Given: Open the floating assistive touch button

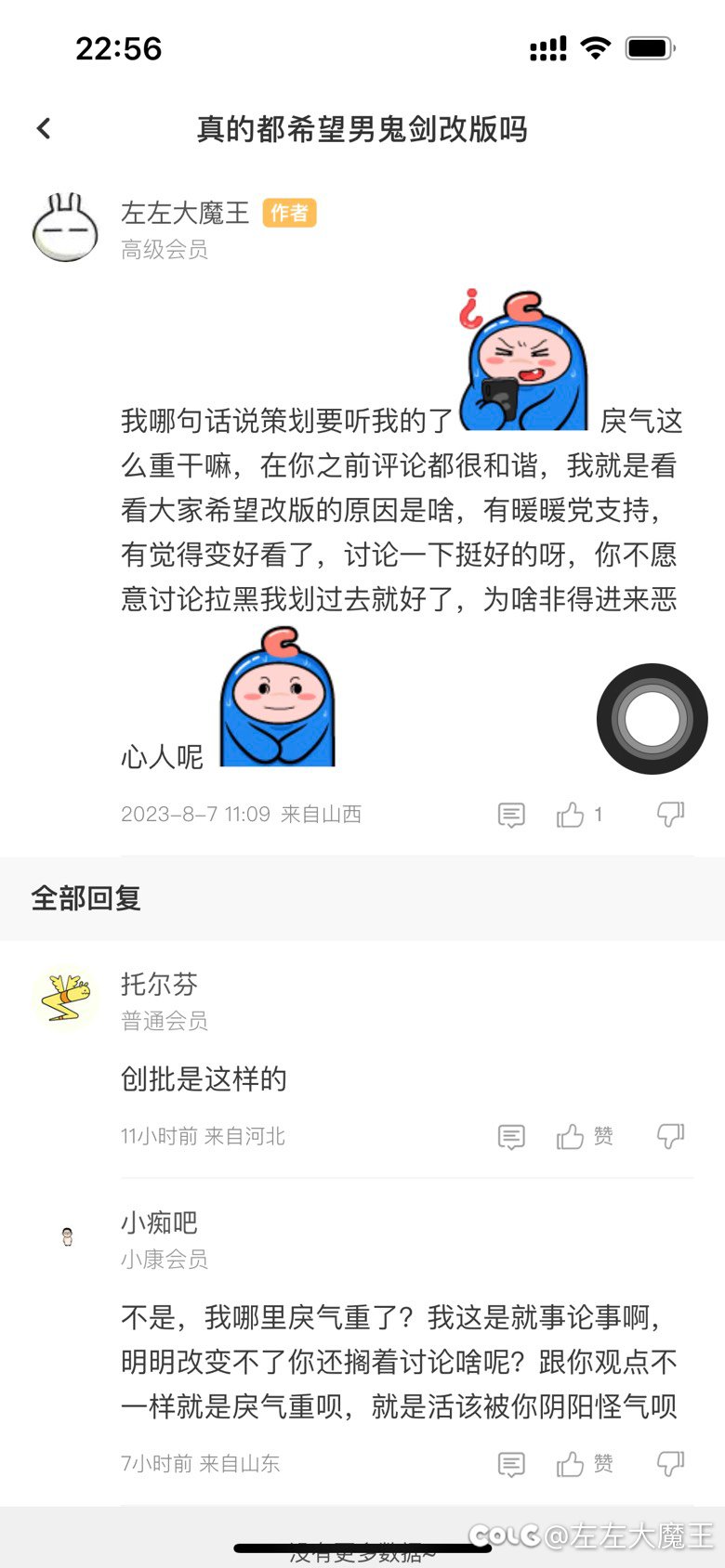Looking at the screenshot, I should (x=652, y=718).
